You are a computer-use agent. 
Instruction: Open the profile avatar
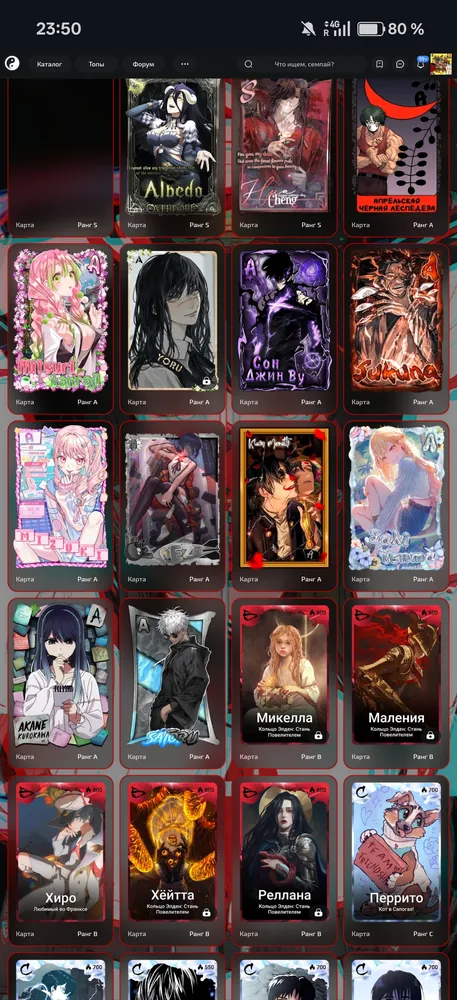pyautogui.click(x=441, y=64)
